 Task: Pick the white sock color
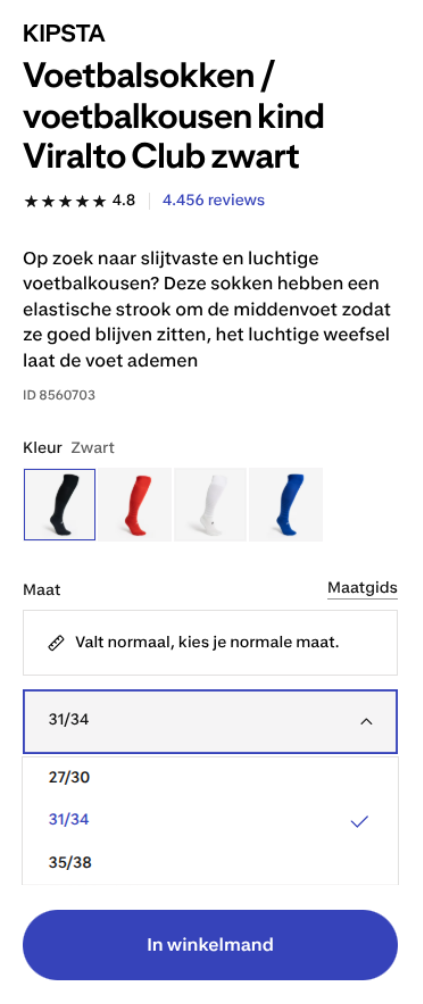coord(210,505)
